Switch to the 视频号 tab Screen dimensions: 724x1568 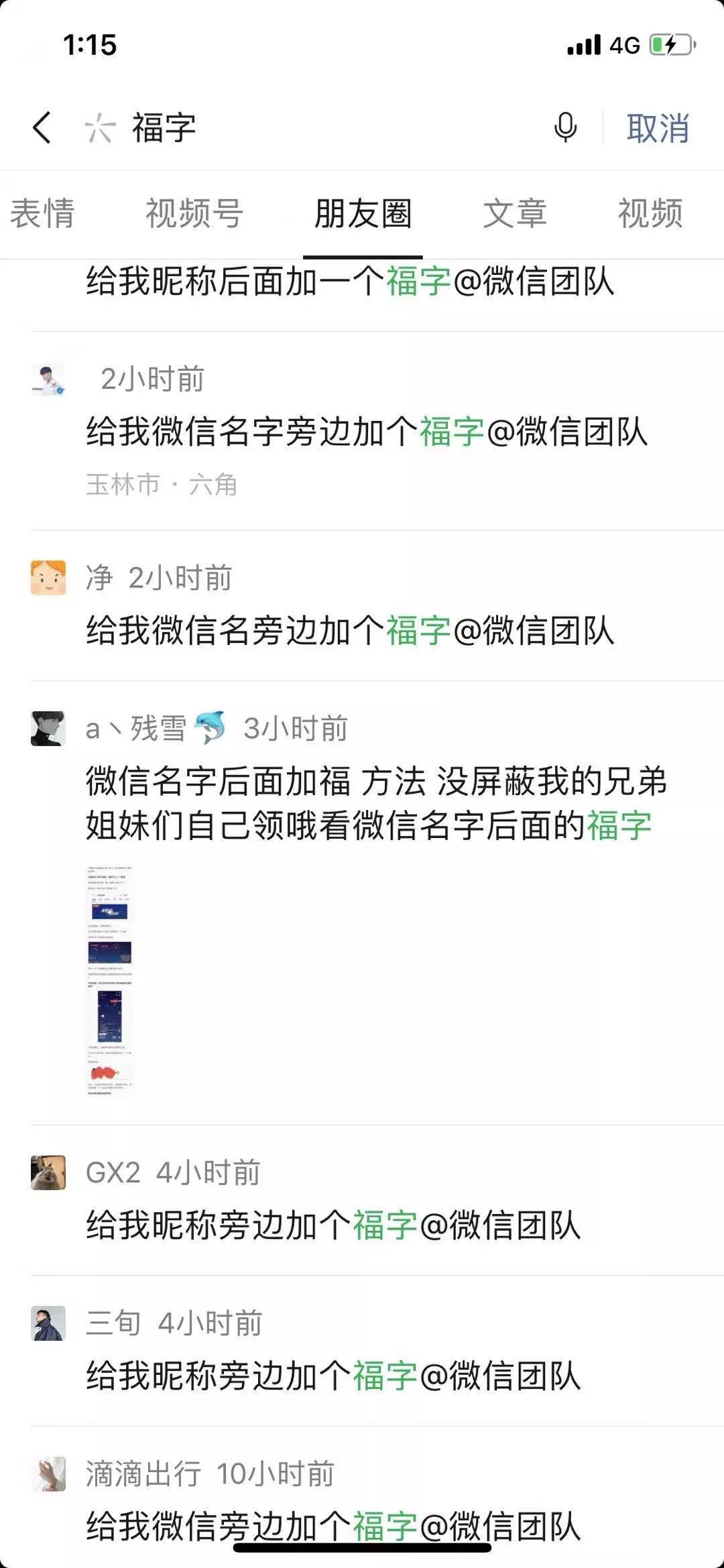[194, 214]
